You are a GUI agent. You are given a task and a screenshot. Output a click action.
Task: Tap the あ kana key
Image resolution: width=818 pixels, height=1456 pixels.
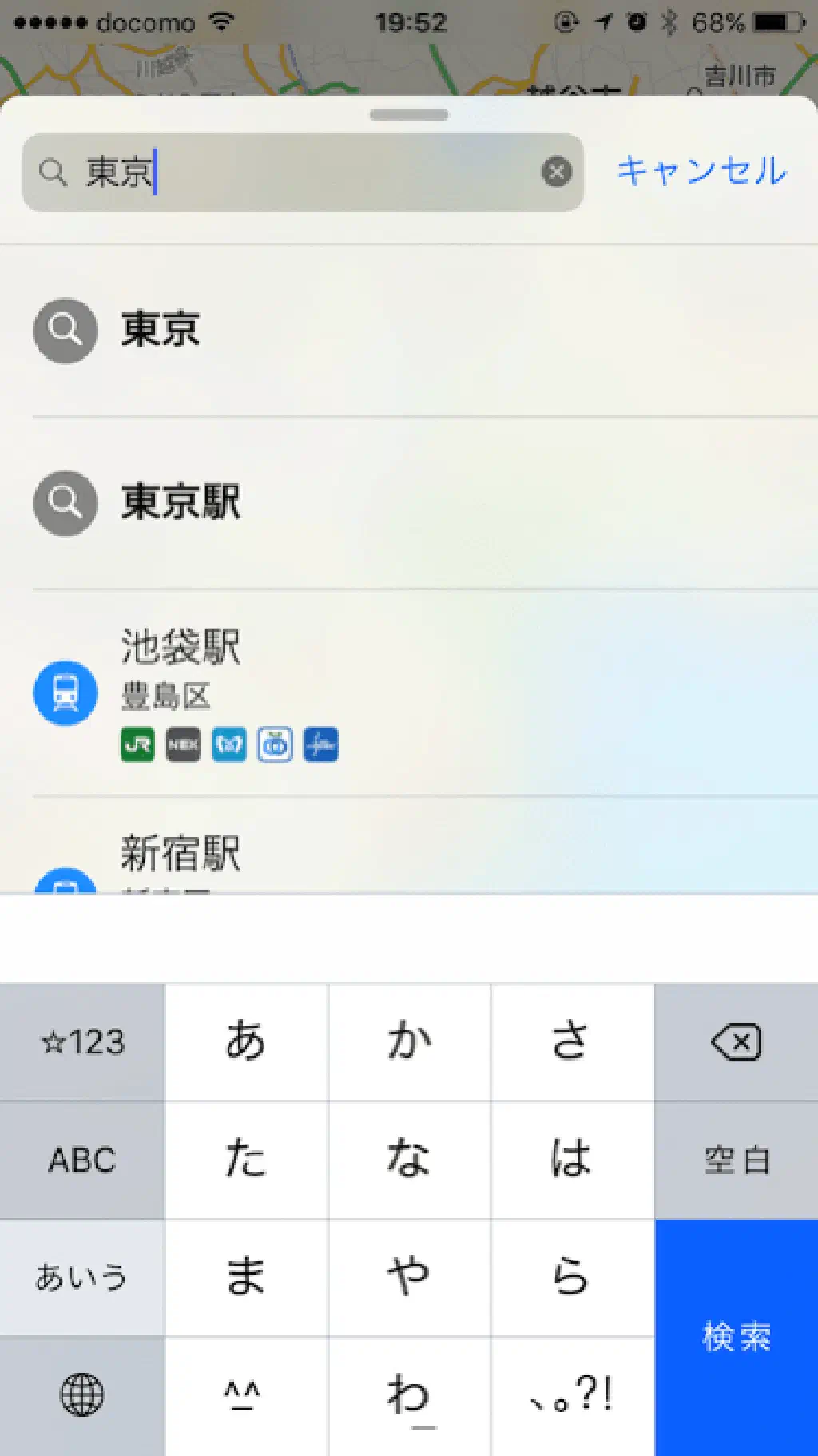pos(245,1041)
